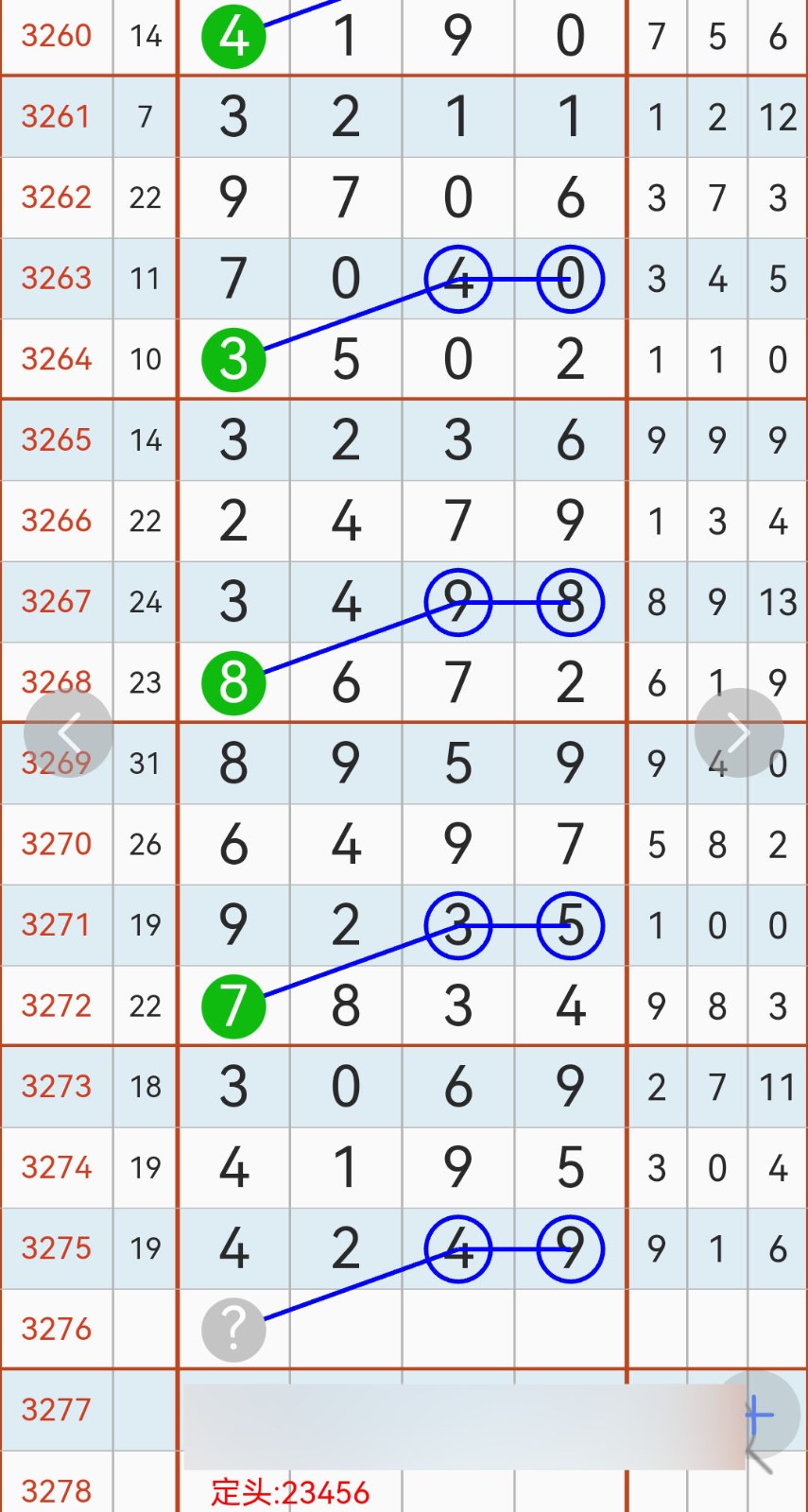Select the blue circled 5 in row 3271
This screenshot has height=1512, width=808.
click(x=570, y=926)
